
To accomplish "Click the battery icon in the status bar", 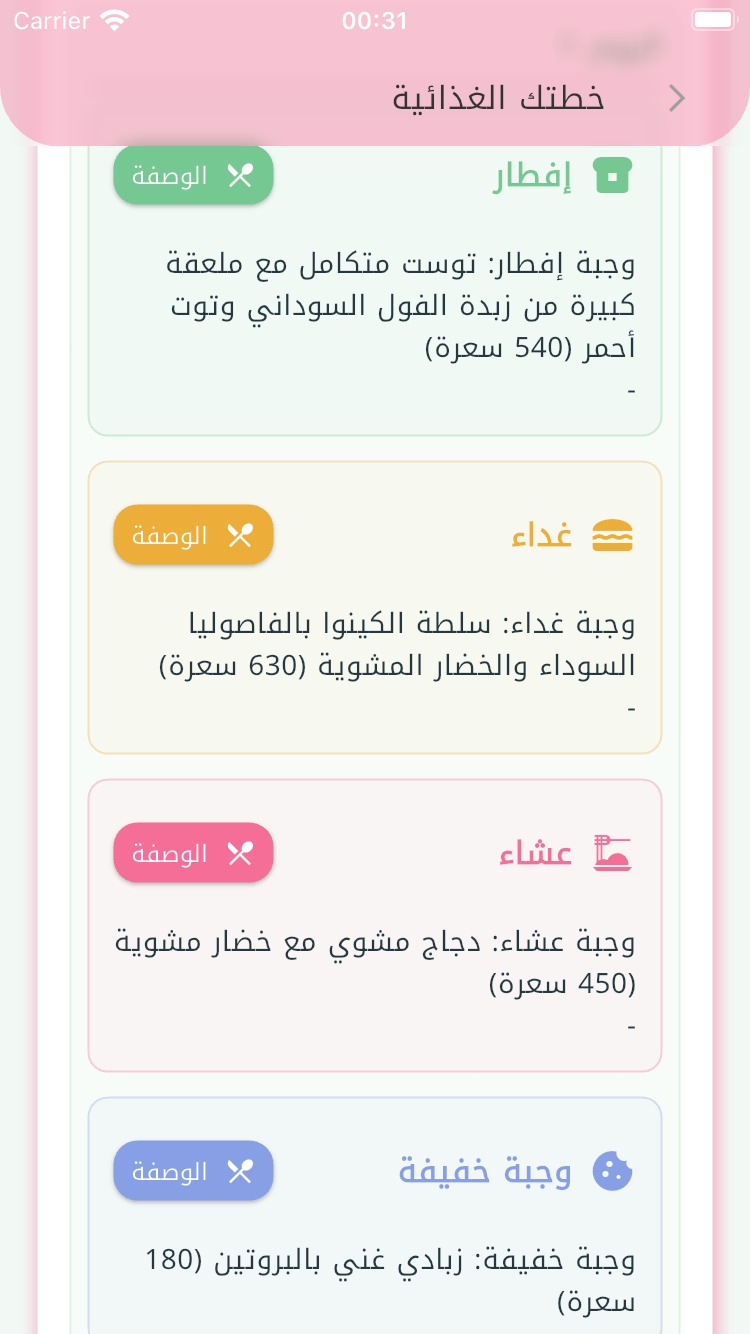I will click(x=713, y=19).
